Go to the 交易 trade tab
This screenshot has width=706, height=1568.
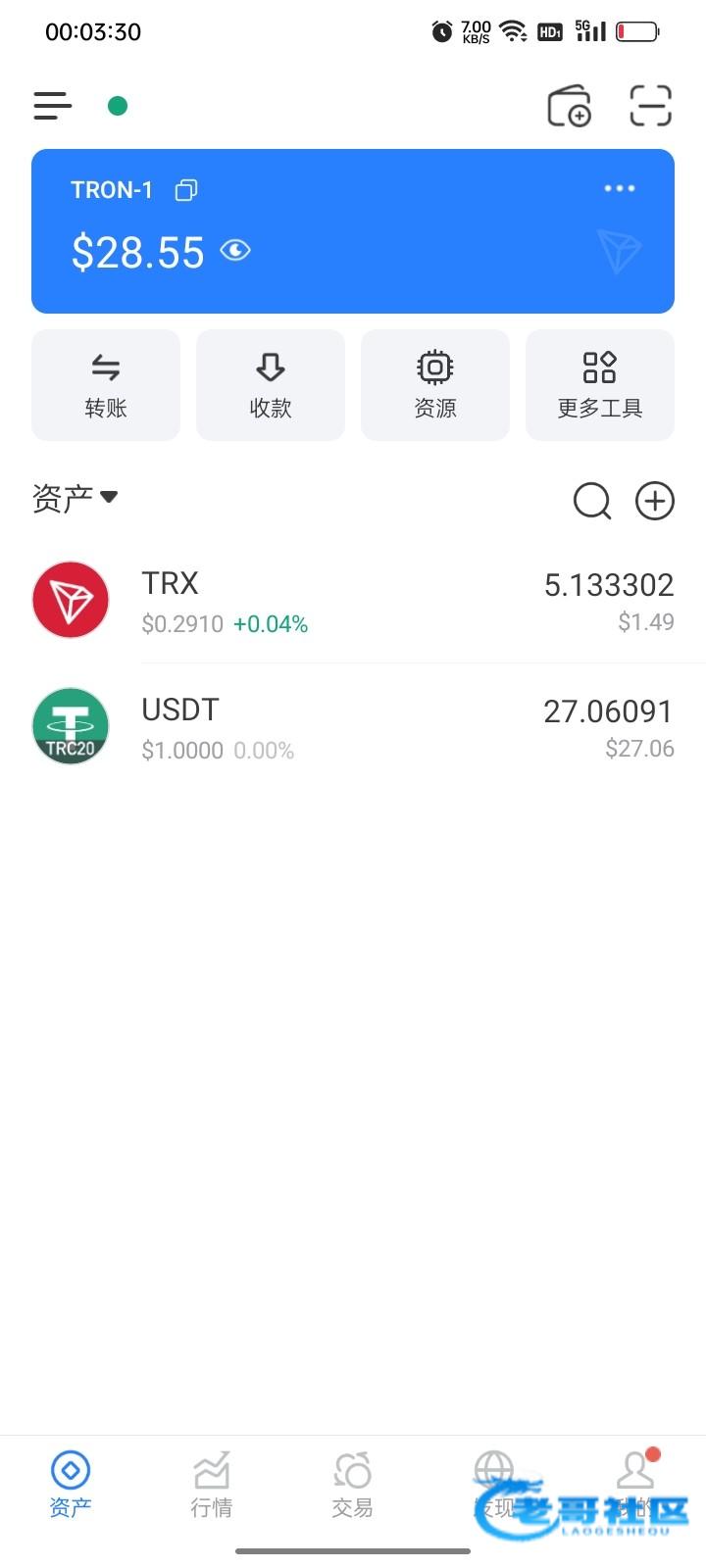(353, 1485)
